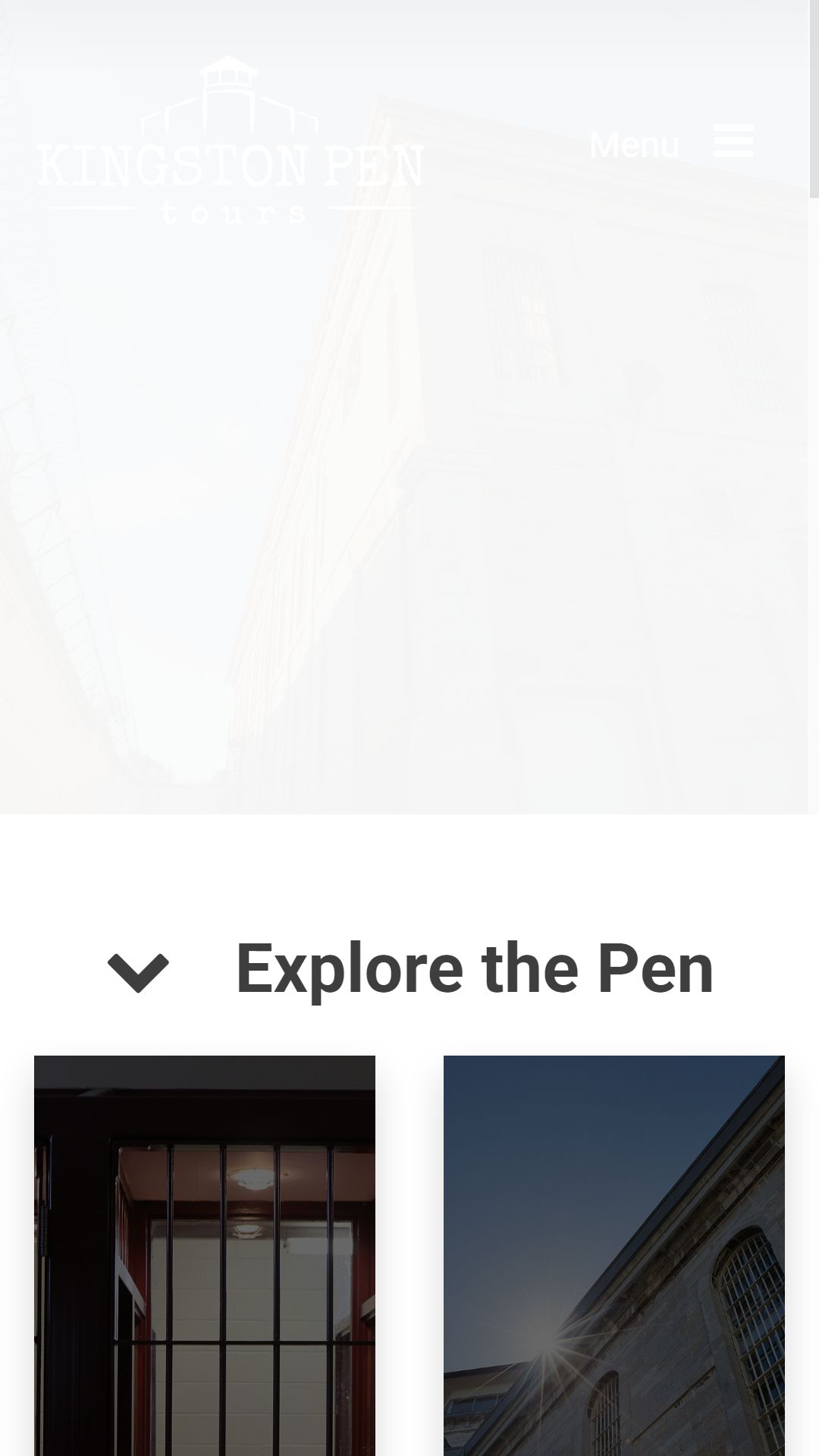The height and width of the screenshot is (1456, 819).
Task: Open the prison cell bars photo card
Action: (x=205, y=1256)
